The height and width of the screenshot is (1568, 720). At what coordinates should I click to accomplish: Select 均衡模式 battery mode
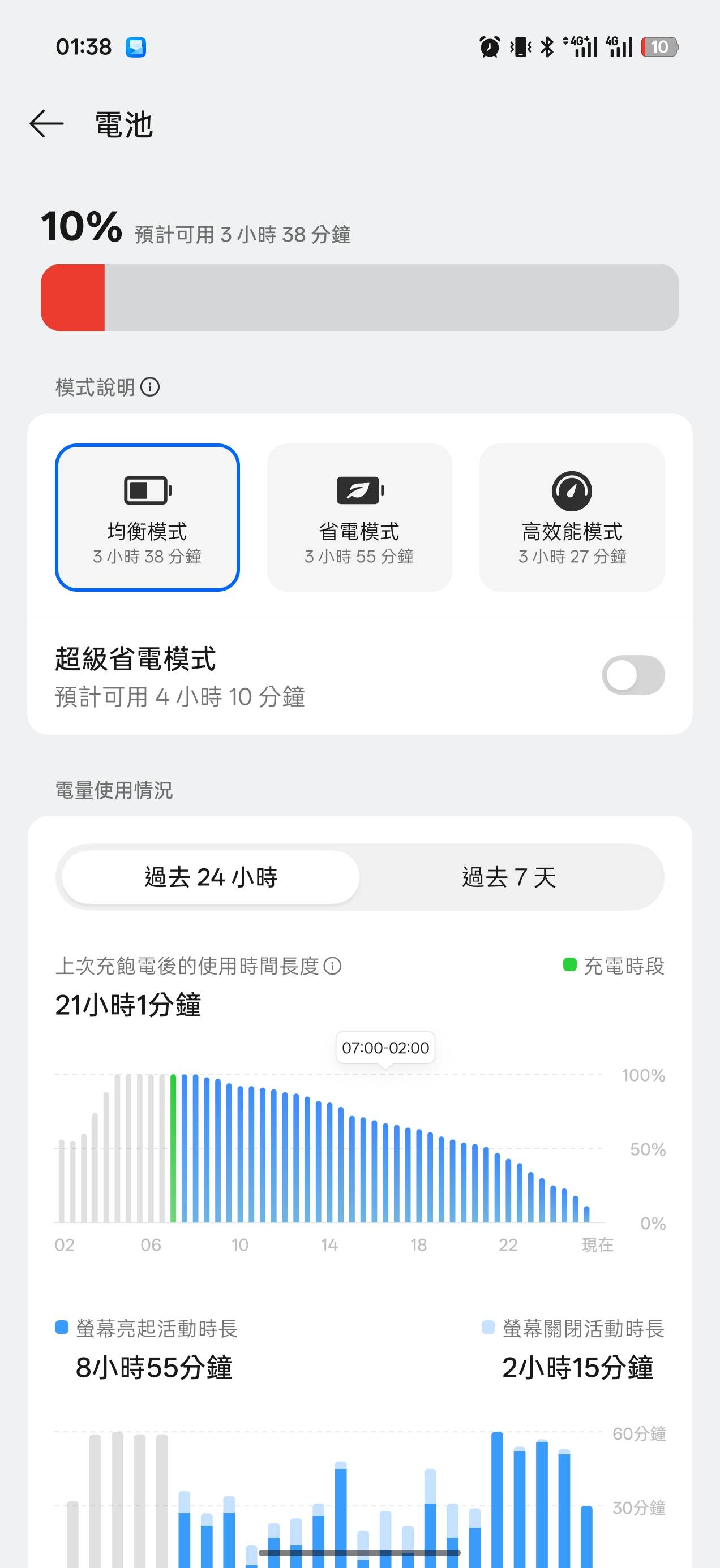tap(147, 518)
